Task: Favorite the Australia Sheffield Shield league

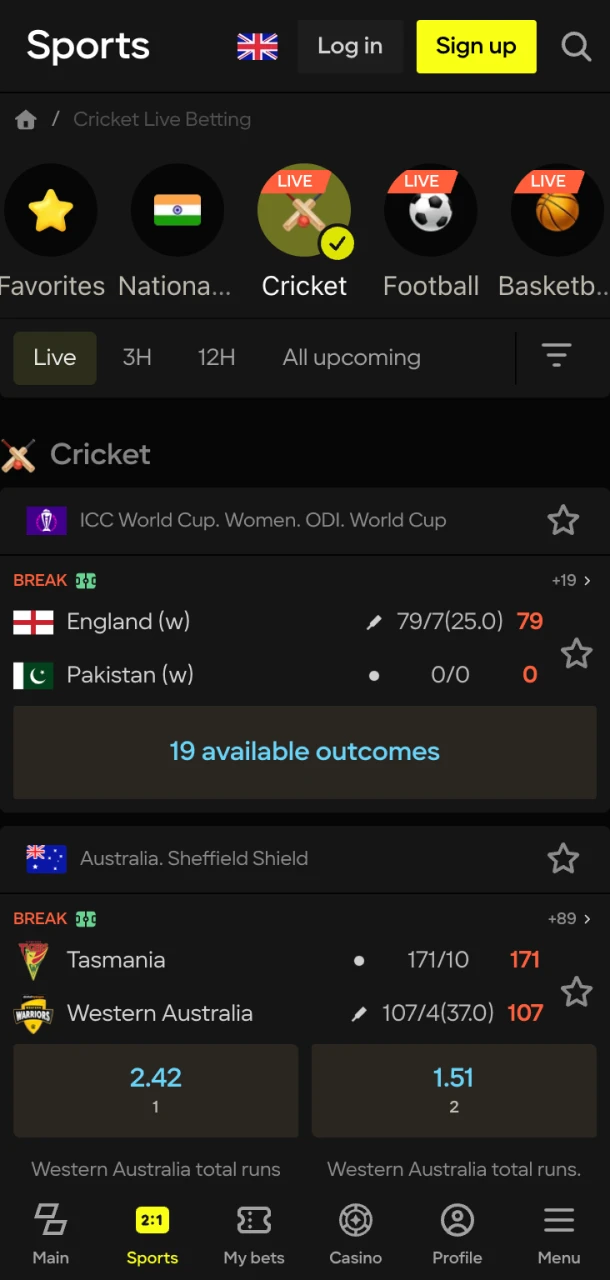Action: (563, 858)
